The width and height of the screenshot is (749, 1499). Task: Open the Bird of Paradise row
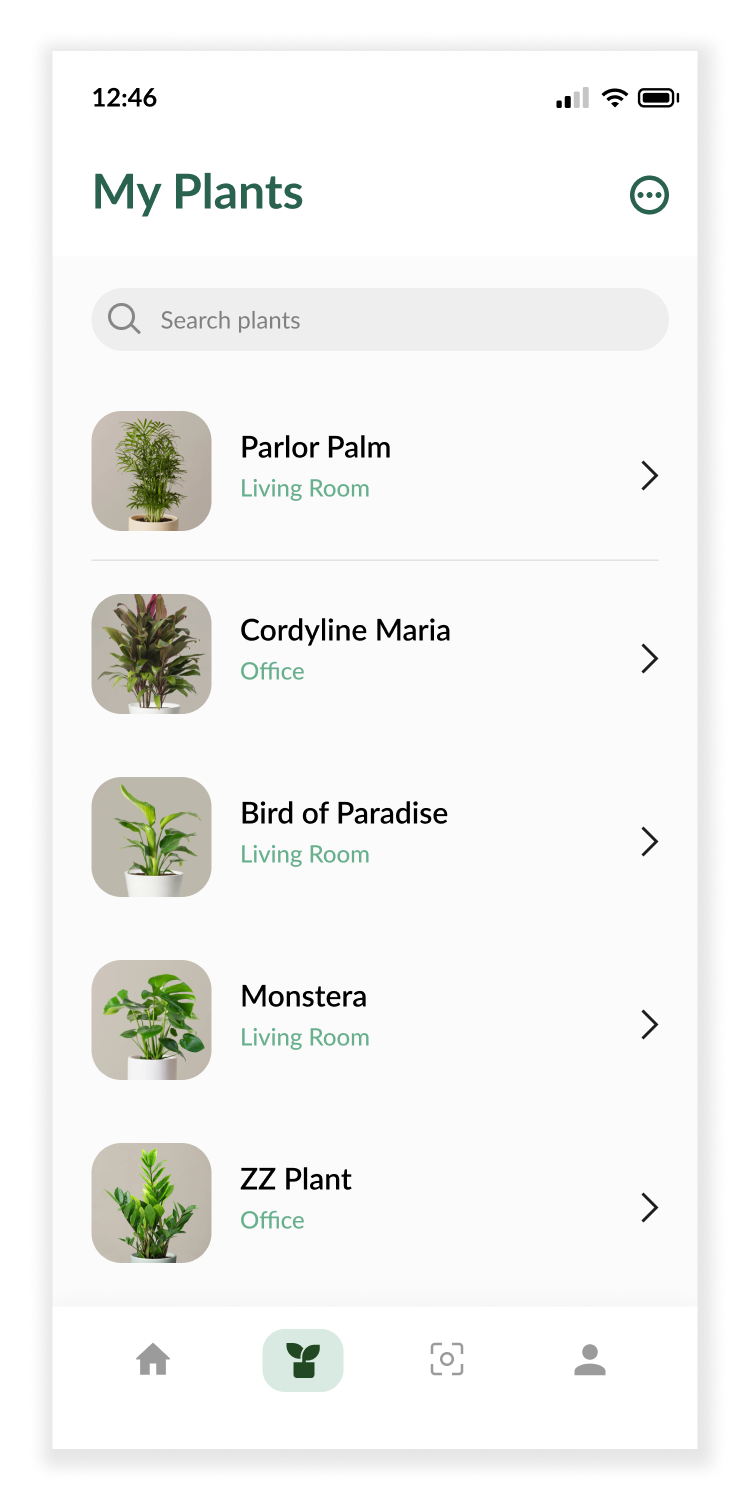375,837
